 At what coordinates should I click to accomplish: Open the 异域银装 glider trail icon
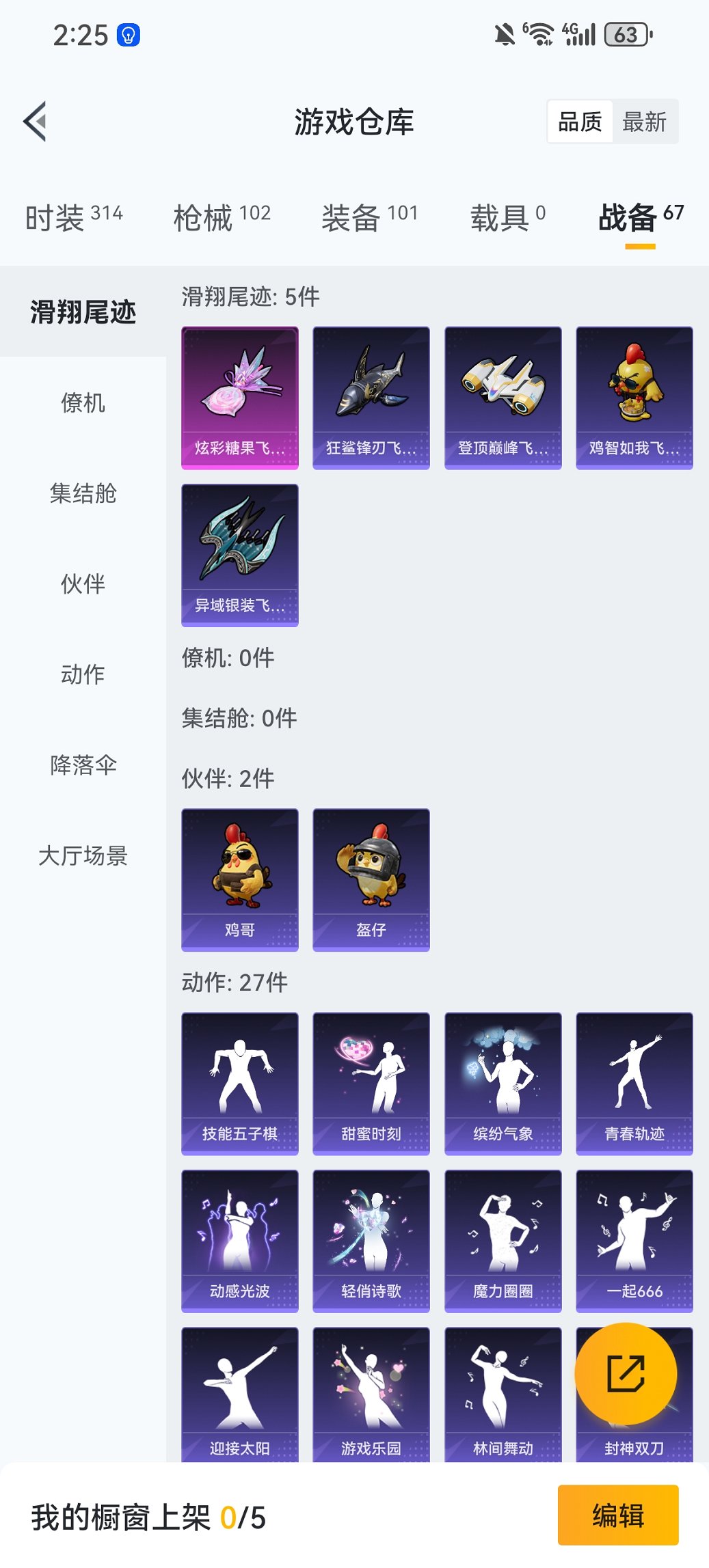pyautogui.click(x=239, y=553)
